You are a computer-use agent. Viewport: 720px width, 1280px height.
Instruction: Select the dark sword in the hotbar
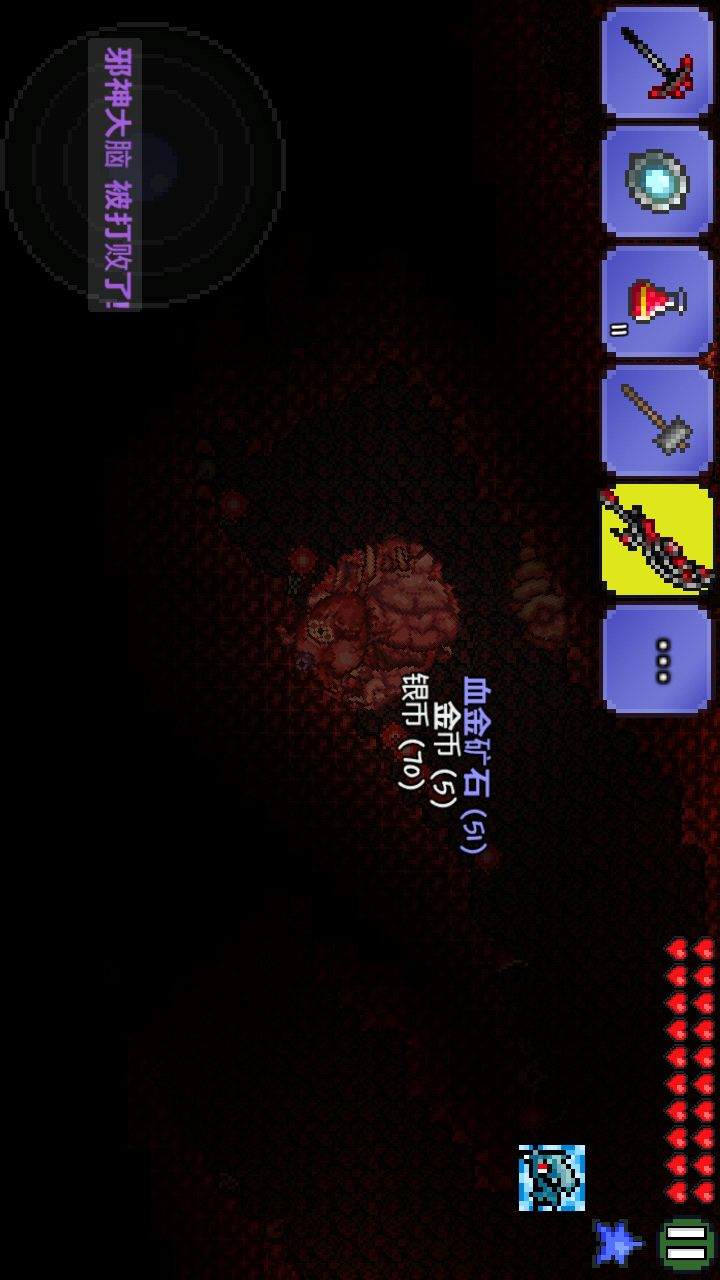pos(657,63)
